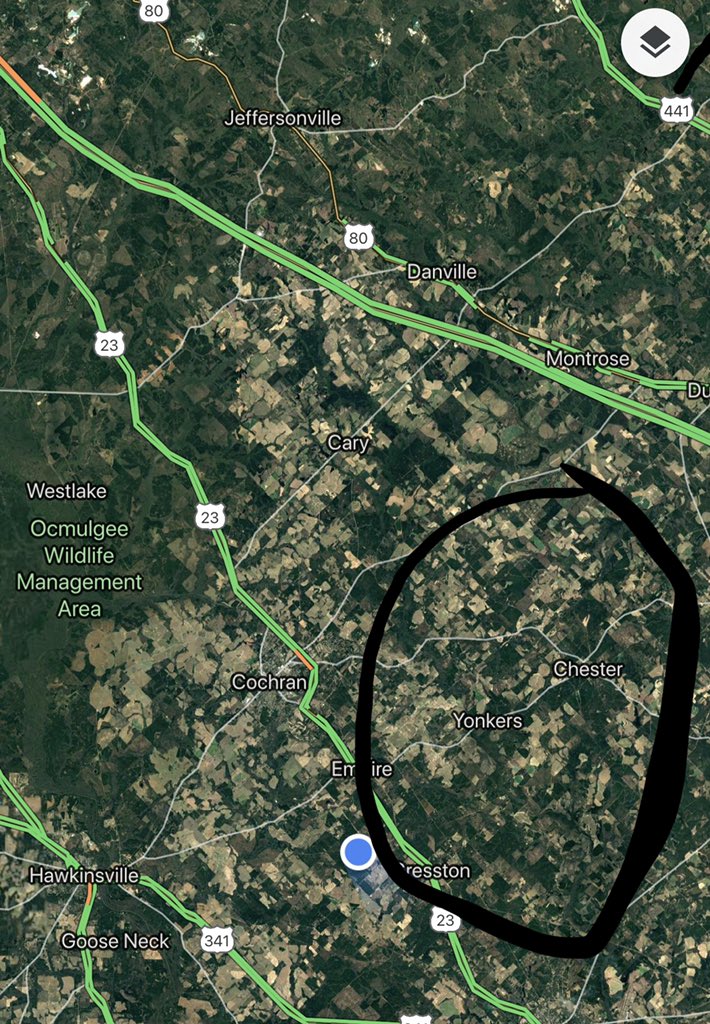
Task: Open Hawkinsville town label on map
Action: pyautogui.click(x=84, y=875)
